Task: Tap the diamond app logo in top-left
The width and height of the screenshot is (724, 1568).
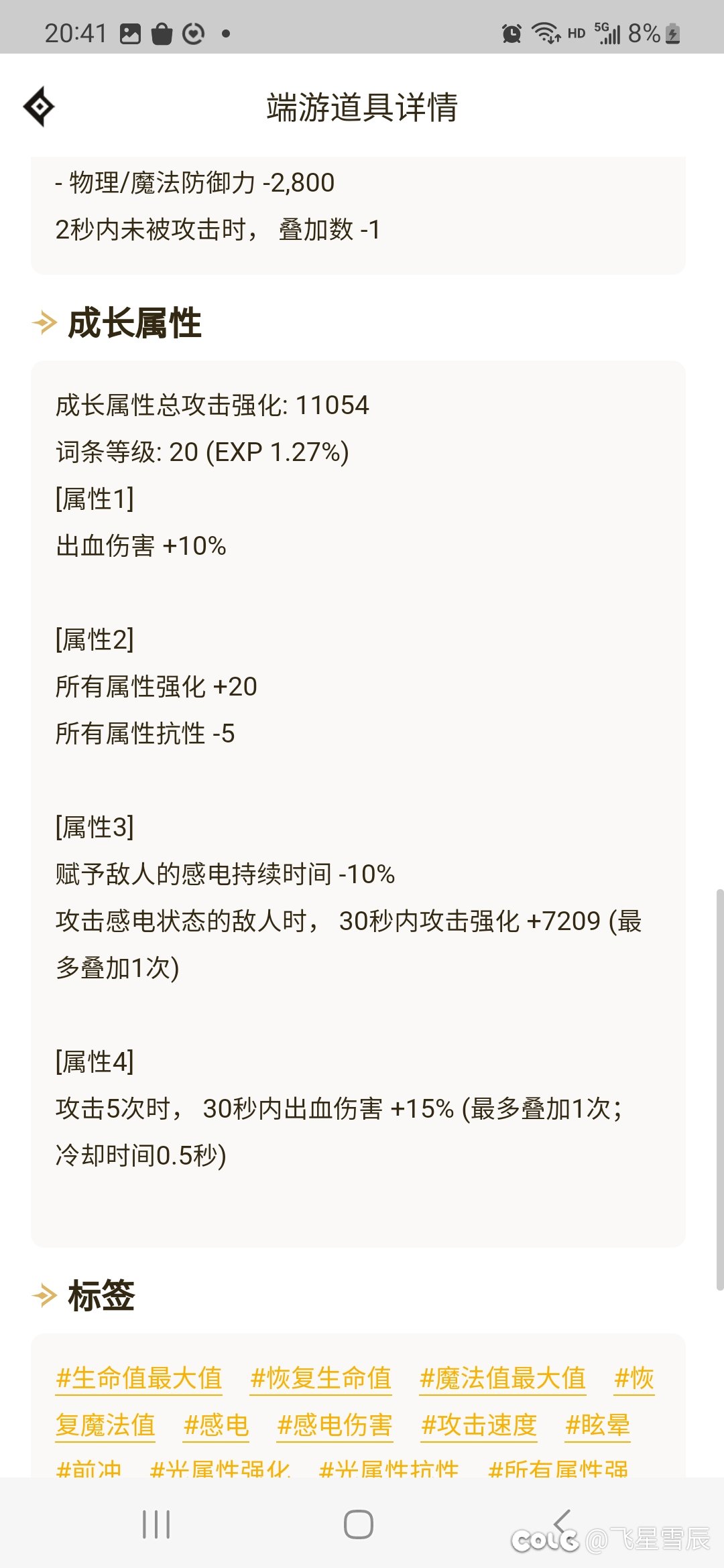Action: tap(40, 106)
